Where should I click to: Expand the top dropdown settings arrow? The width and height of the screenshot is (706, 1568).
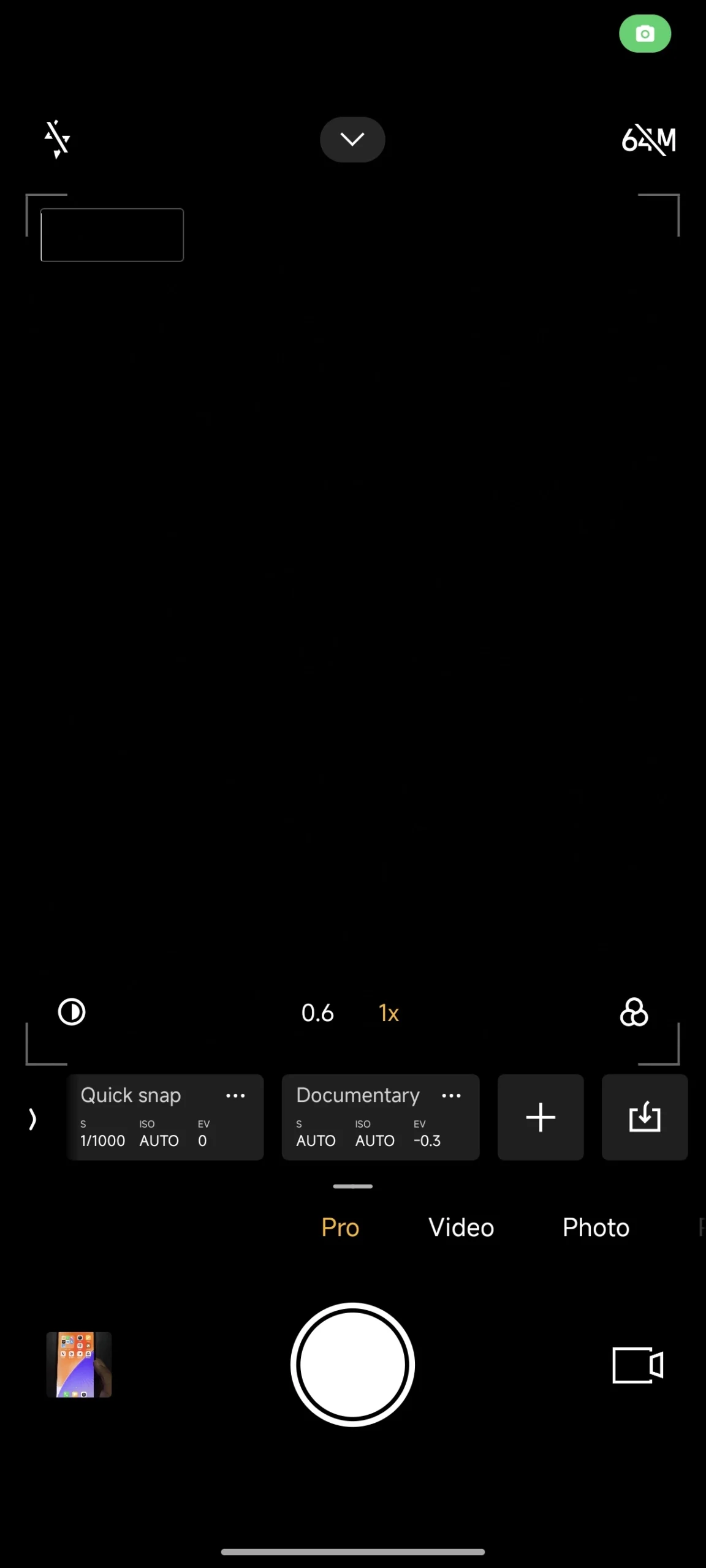[x=352, y=140]
